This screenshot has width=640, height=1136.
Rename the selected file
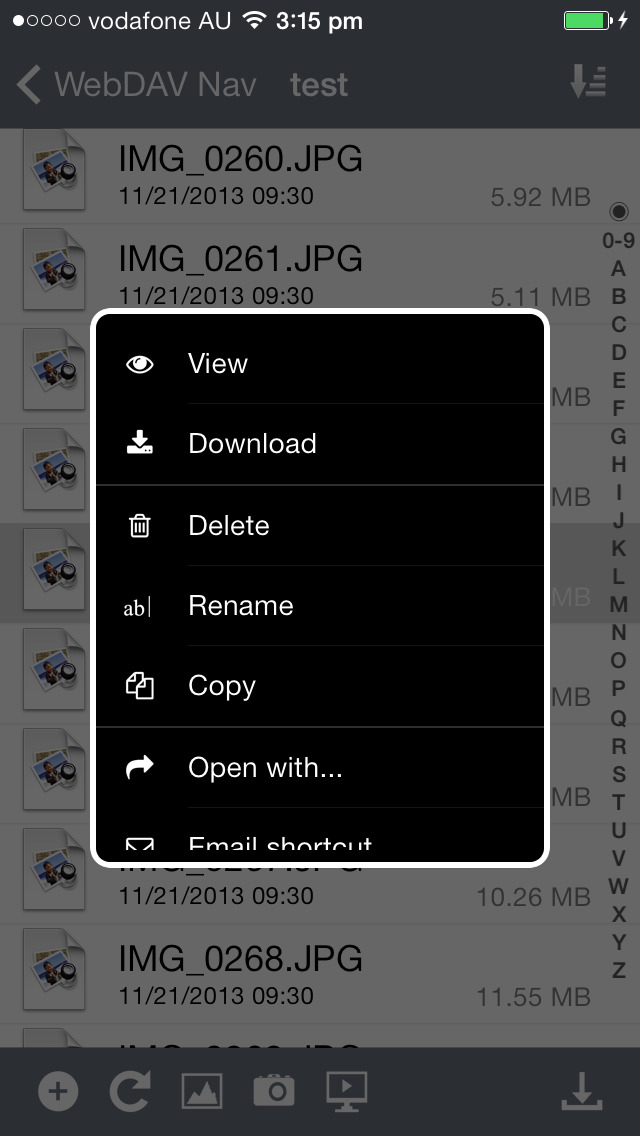320,606
